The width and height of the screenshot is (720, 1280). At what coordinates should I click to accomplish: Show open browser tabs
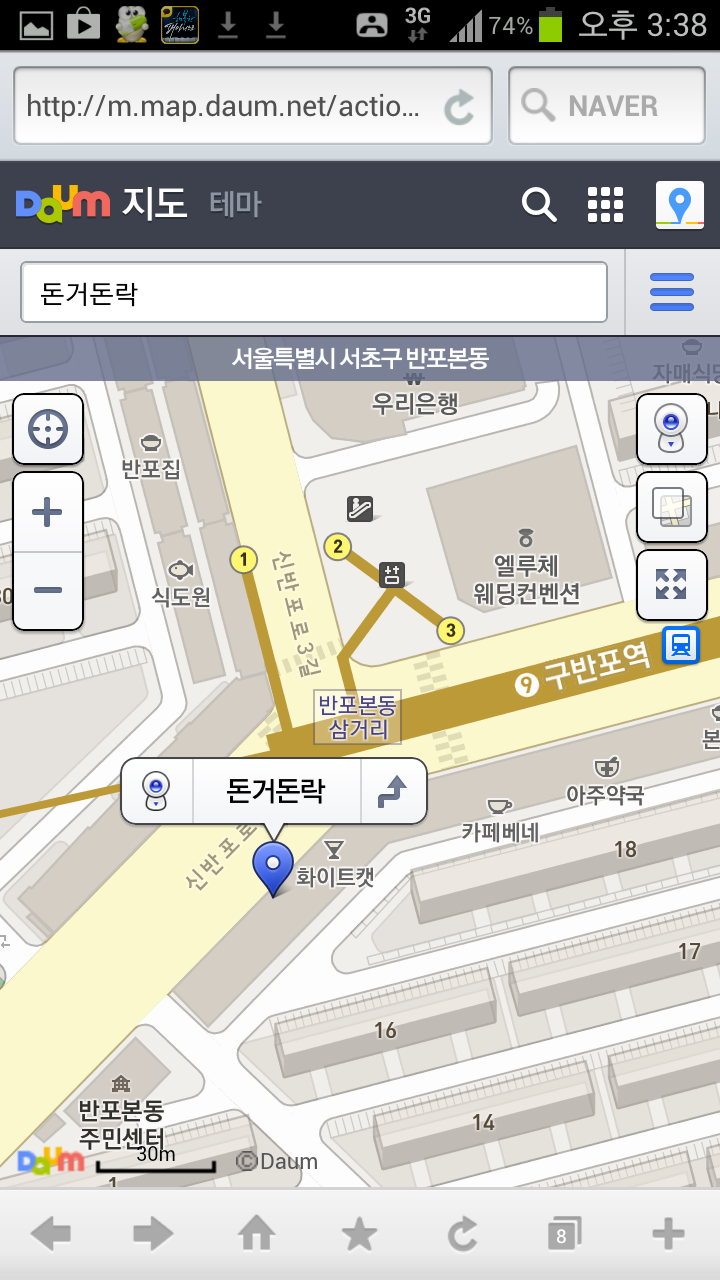563,1235
